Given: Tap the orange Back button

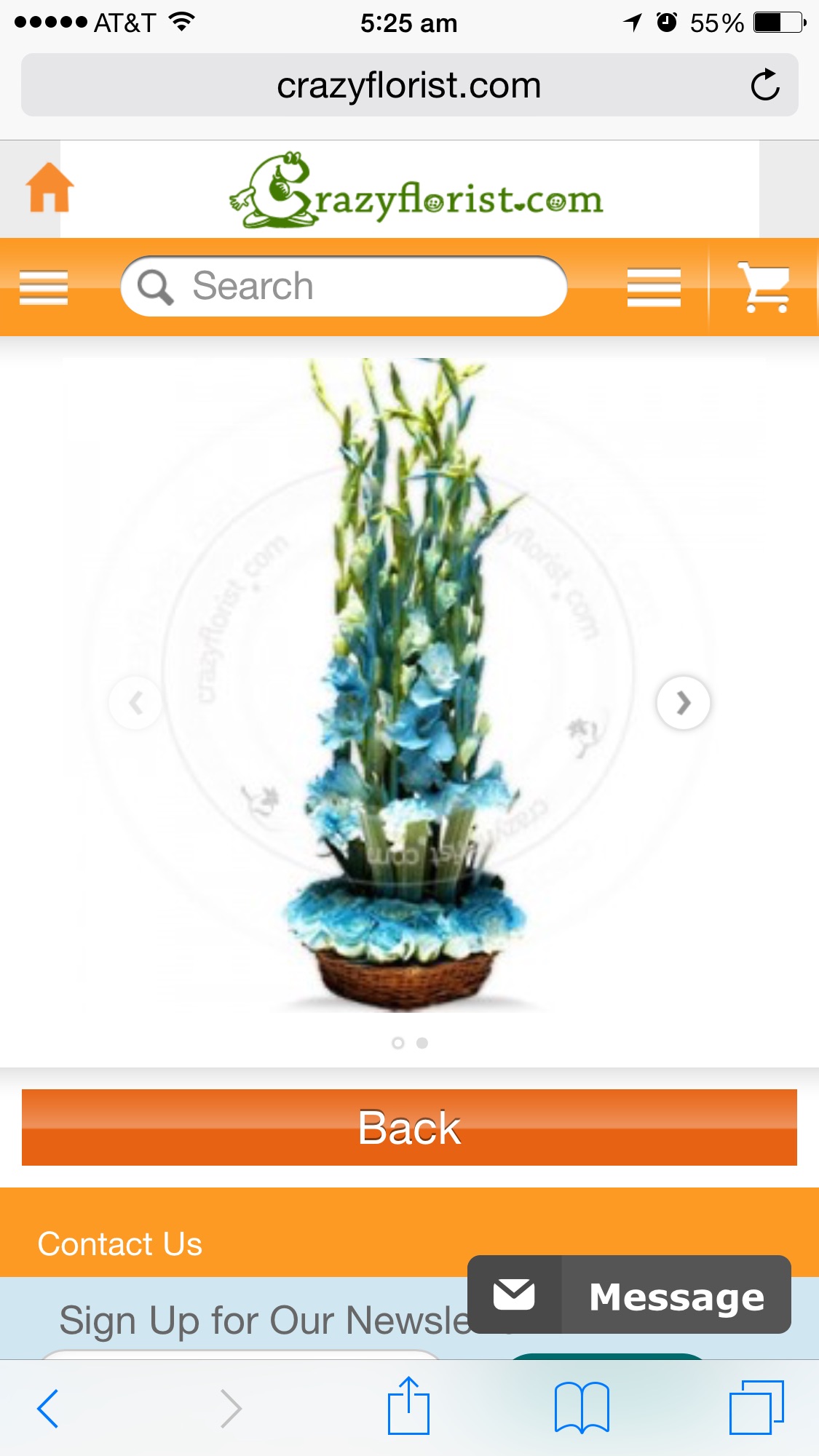Looking at the screenshot, I should [x=409, y=1127].
